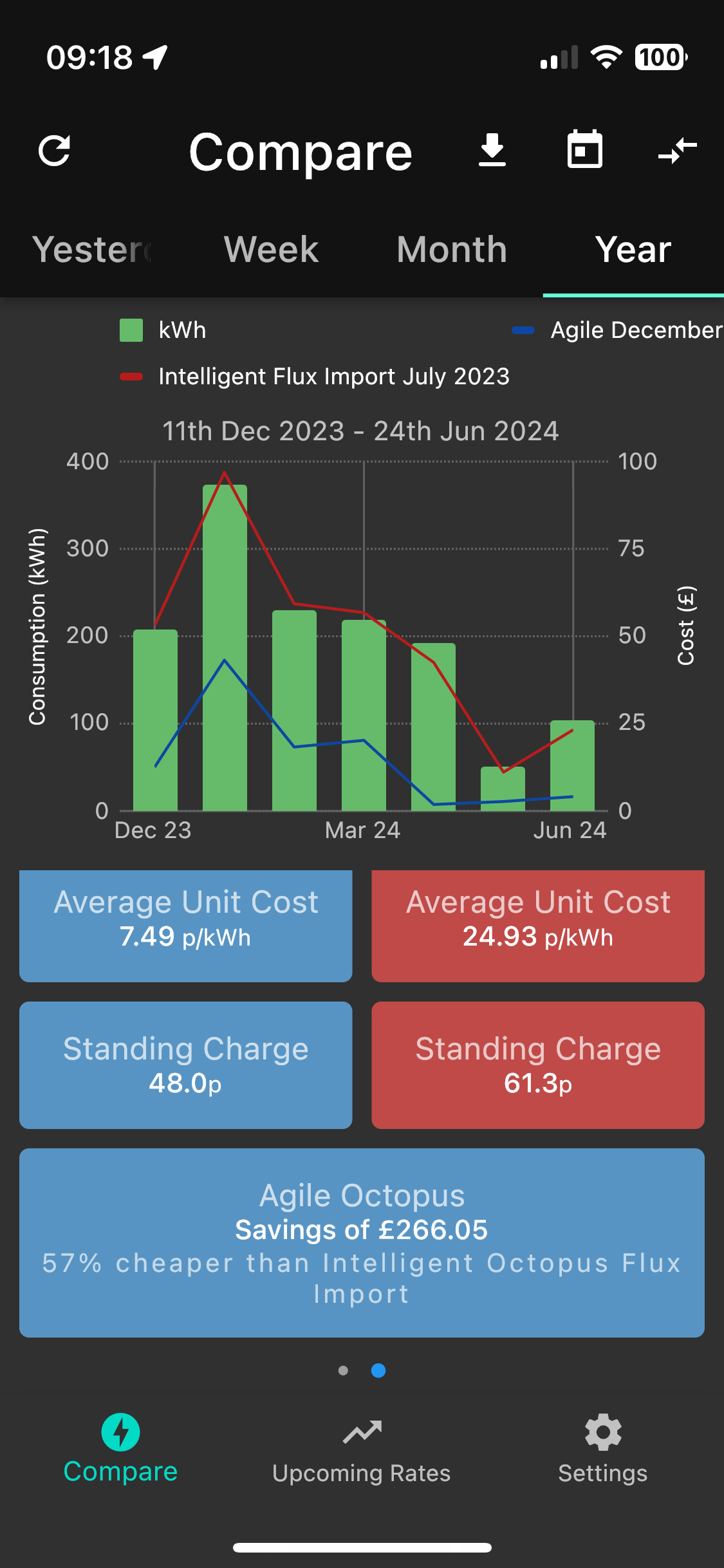Toggle the kWh series in the legend
The image size is (724, 1568).
point(163,330)
